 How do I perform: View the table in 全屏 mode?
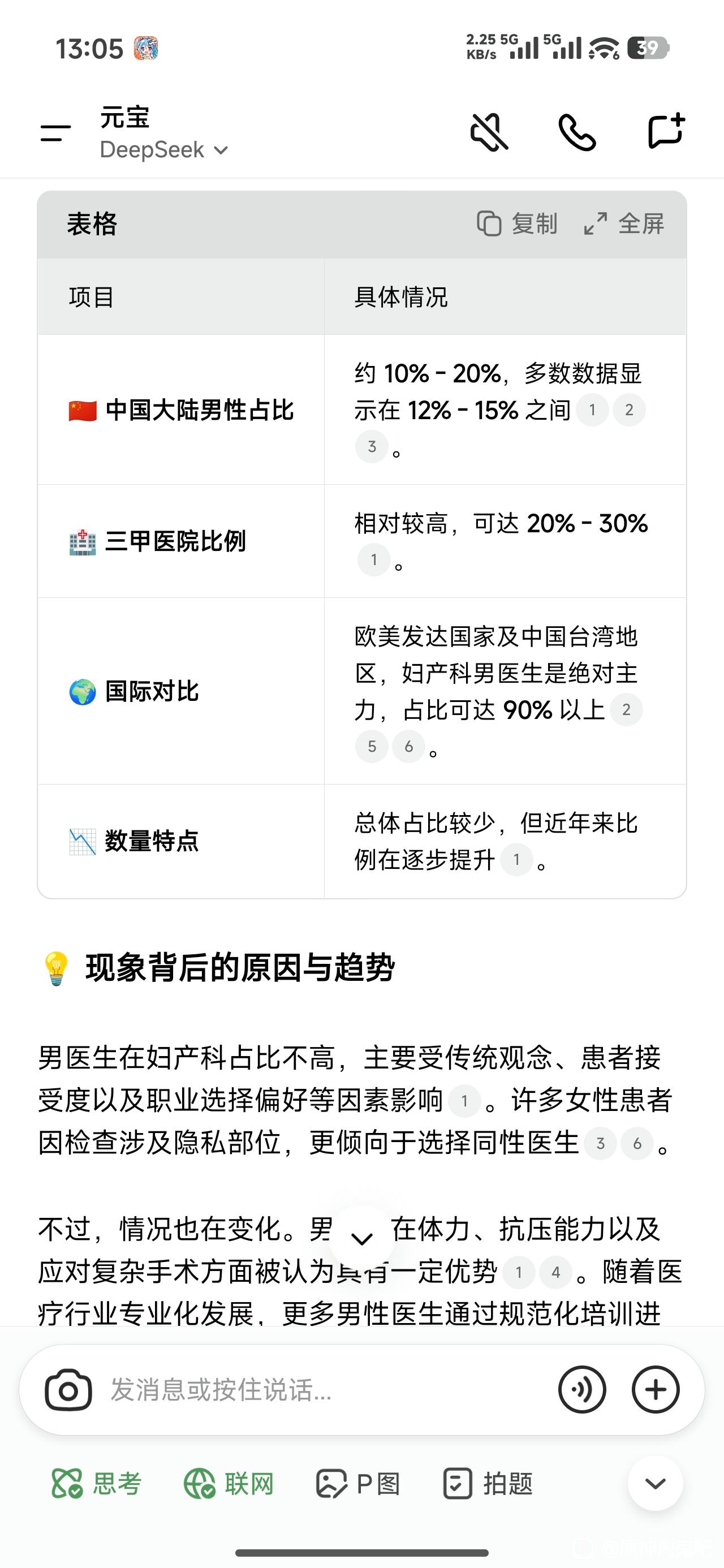(624, 224)
